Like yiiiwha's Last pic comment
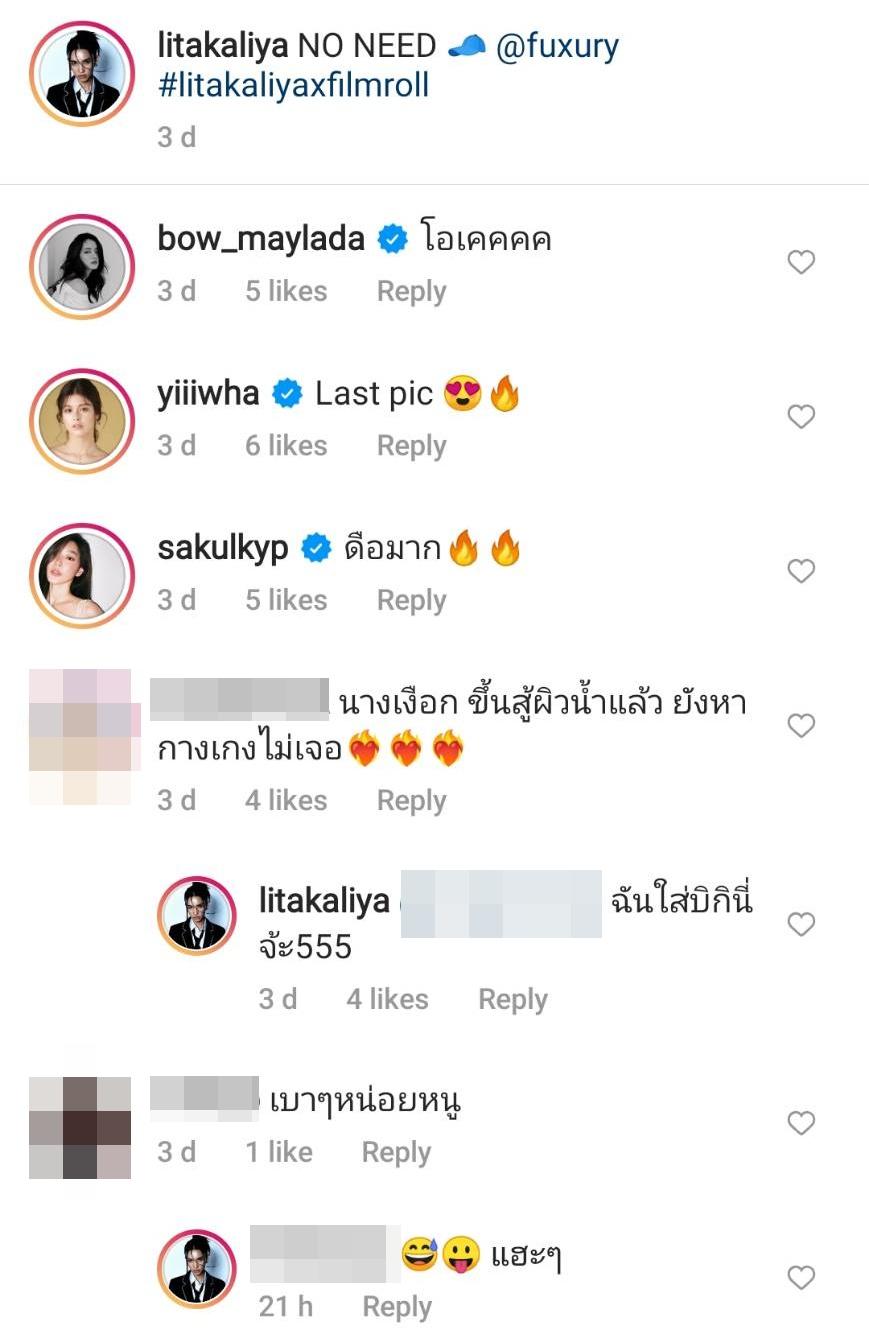The height and width of the screenshot is (1338, 869). click(801, 417)
